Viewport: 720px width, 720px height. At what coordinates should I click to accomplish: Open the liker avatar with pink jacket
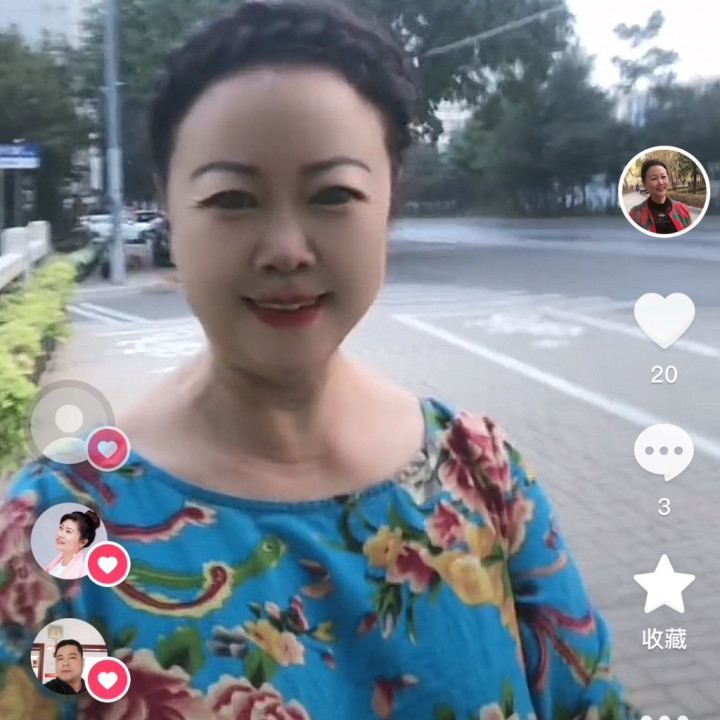pyautogui.click(x=69, y=540)
